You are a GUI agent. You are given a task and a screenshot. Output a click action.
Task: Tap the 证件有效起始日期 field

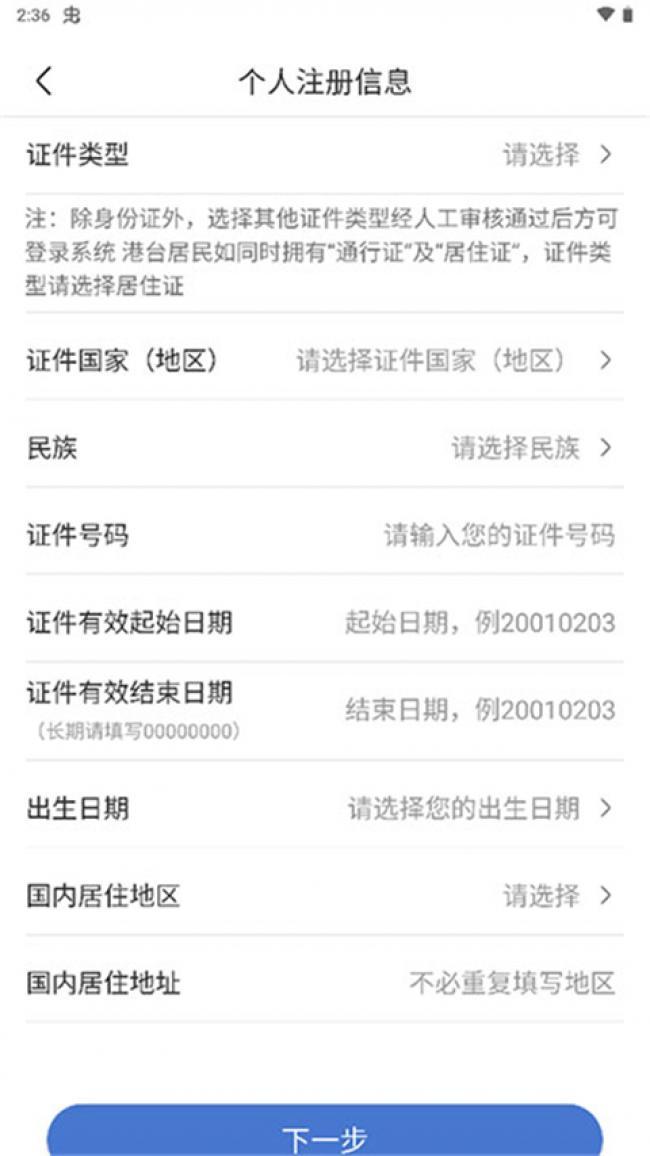pyautogui.click(x=480, y=624)
